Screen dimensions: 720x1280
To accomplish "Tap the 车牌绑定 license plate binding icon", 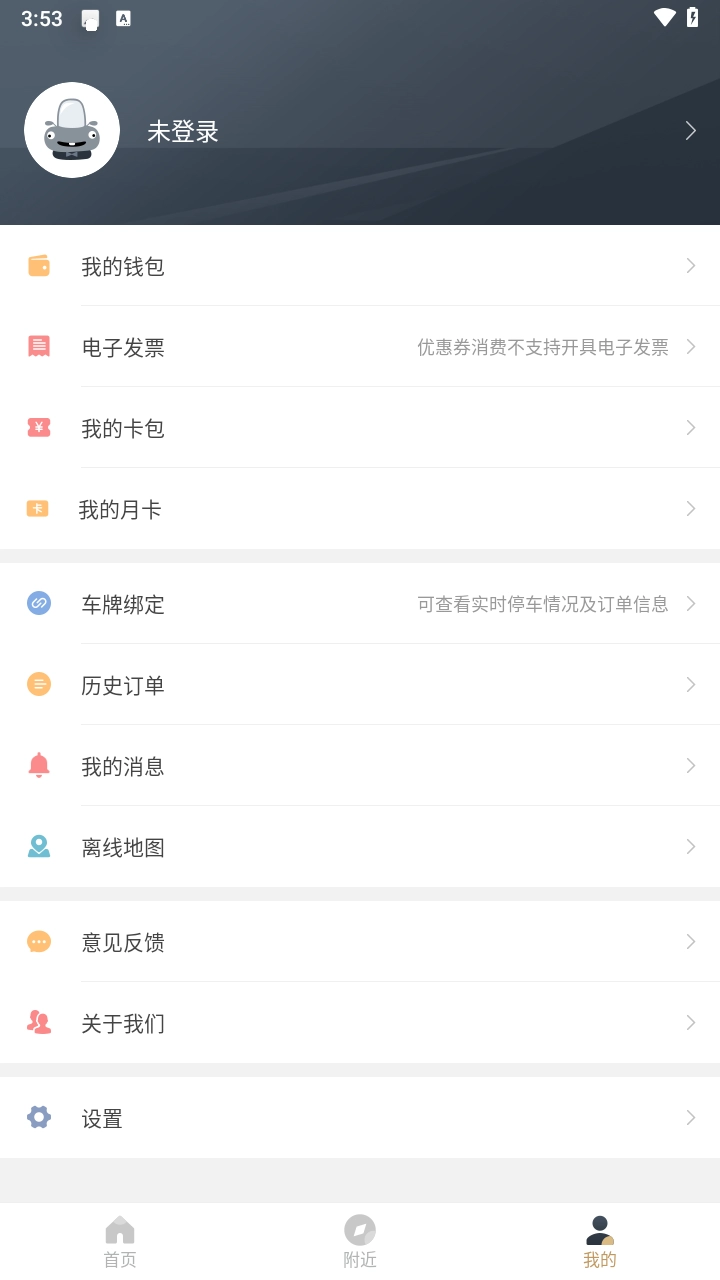I will click(x=38, y=604).
